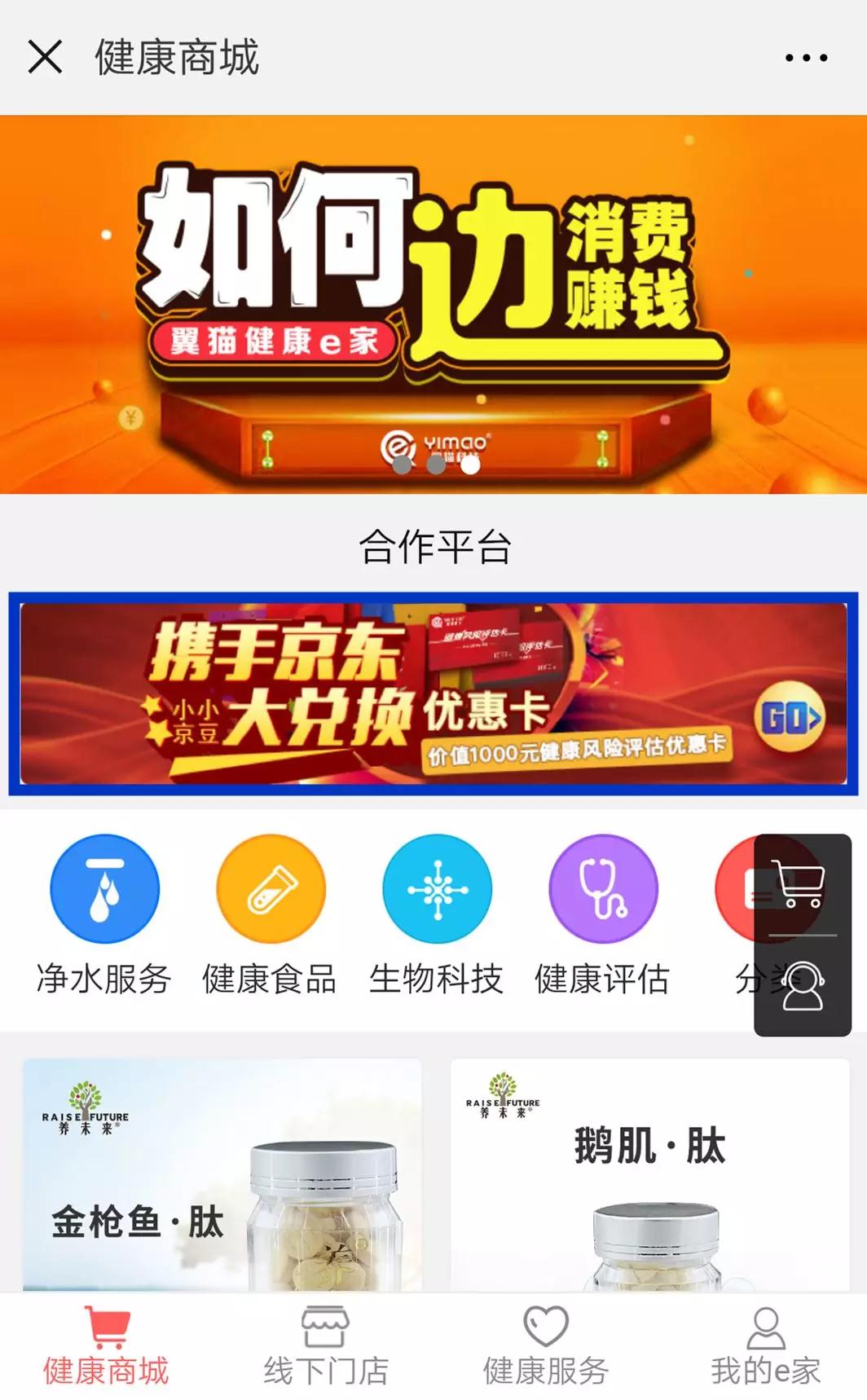Open the three-dot overflow menu
867x1400 pixels.
pos(806,58)
